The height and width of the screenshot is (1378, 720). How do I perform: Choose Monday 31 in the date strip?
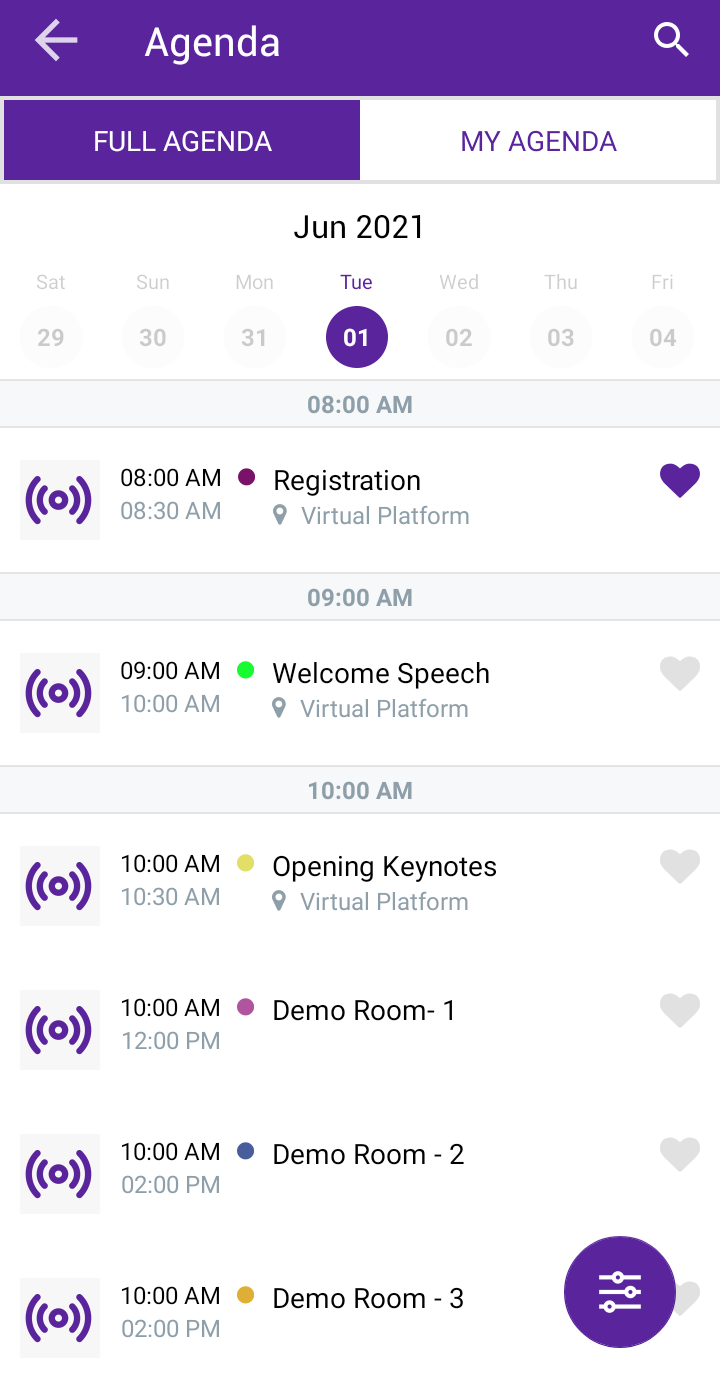click(254, 337)
